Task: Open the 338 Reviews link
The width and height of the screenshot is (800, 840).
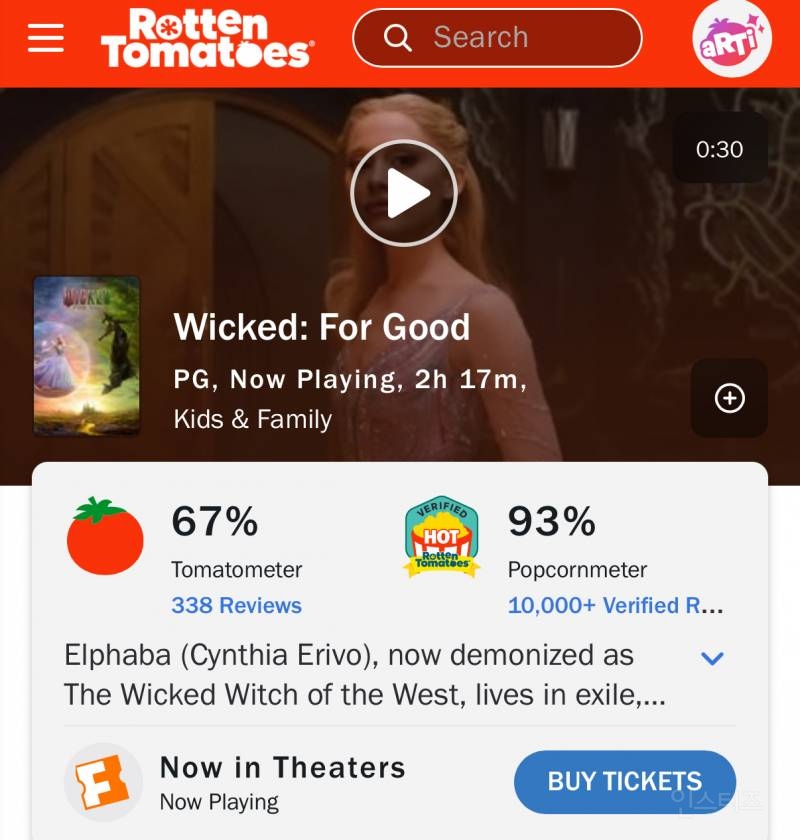Action: (x=236, y=605)
